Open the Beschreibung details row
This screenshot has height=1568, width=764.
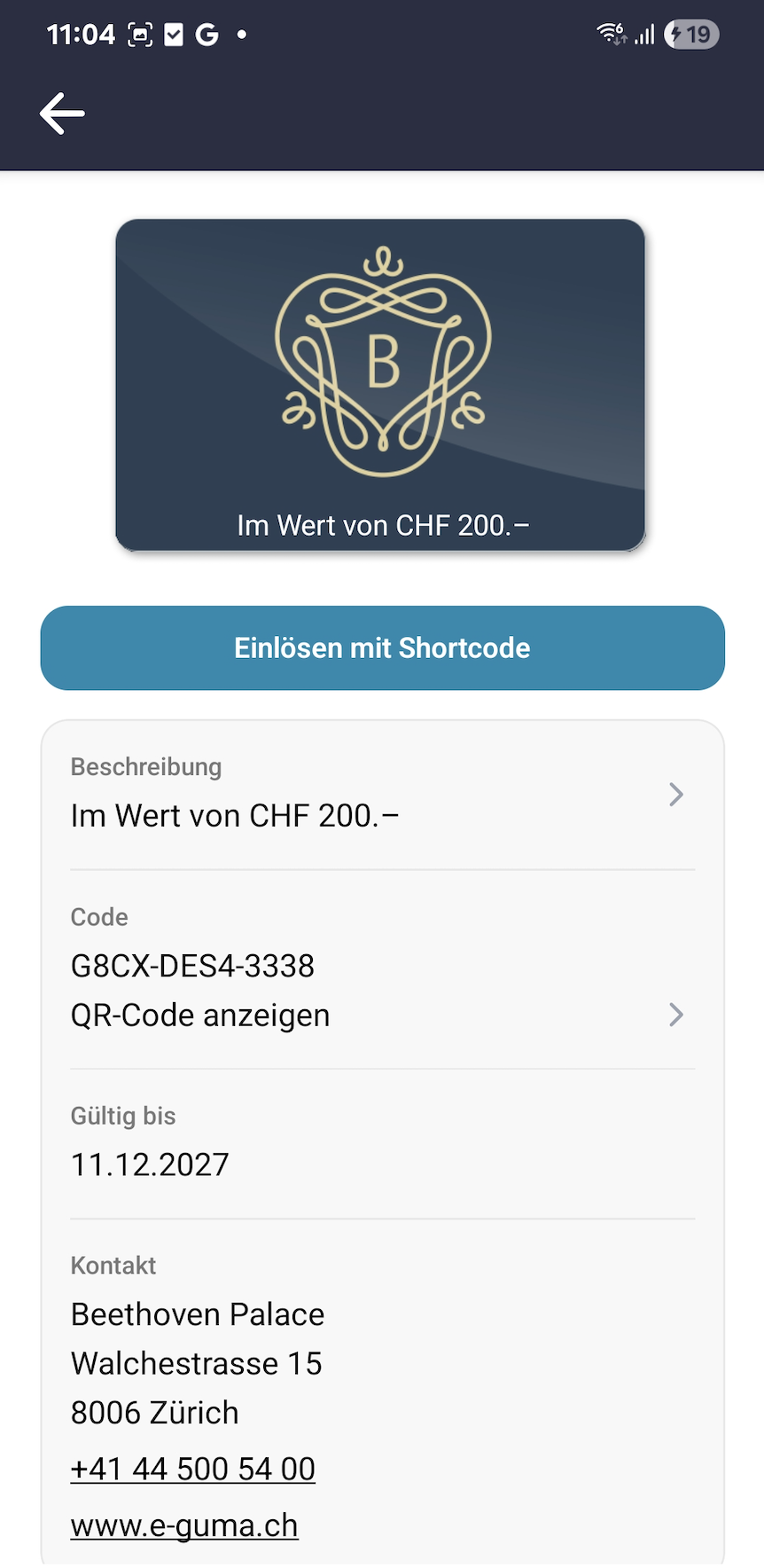pyautogui.click(x=382, y=795)
